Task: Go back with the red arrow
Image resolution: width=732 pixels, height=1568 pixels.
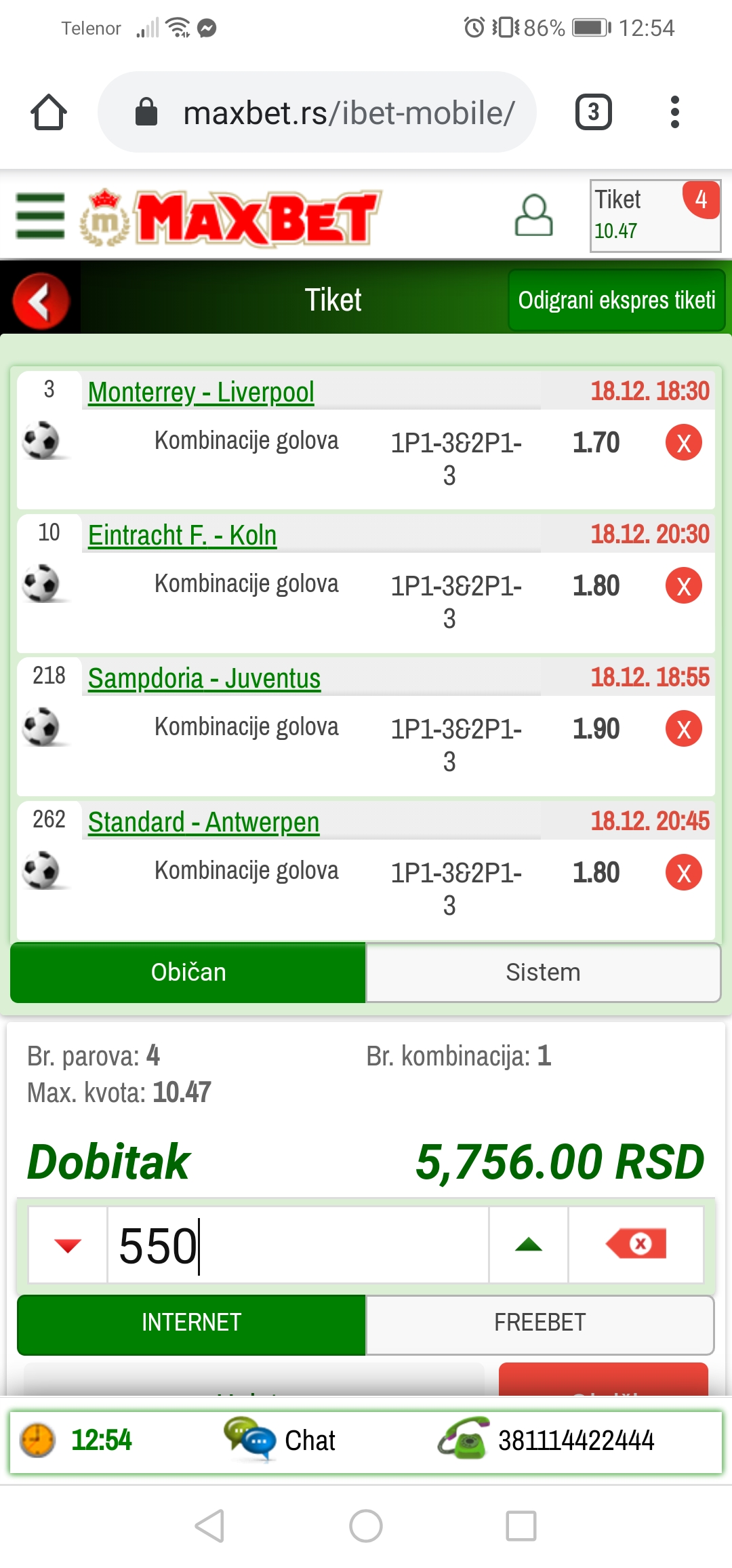Action: (x=41, y=300)
